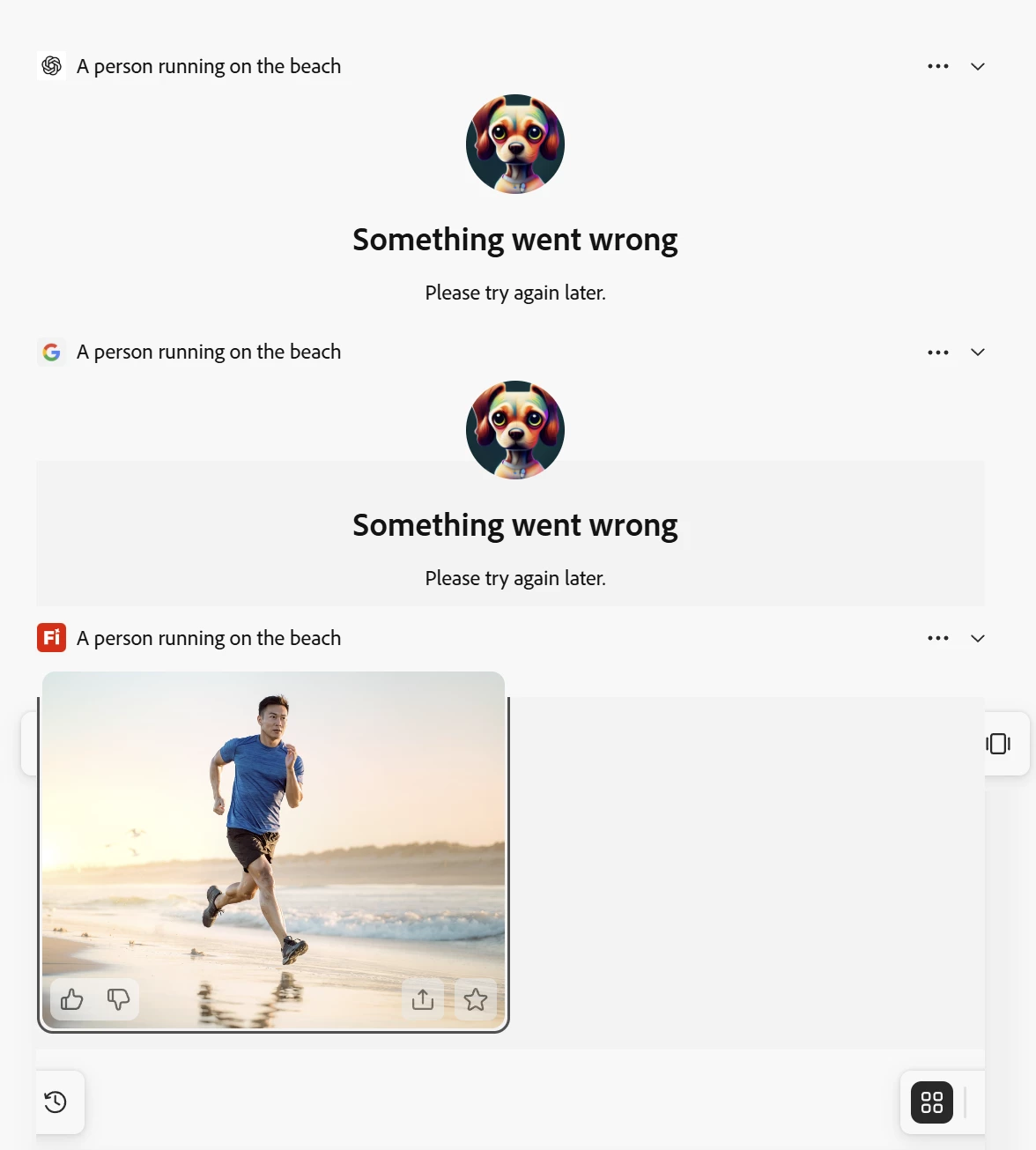Collapse the Firefly beach prompt section

click(978, 638)
